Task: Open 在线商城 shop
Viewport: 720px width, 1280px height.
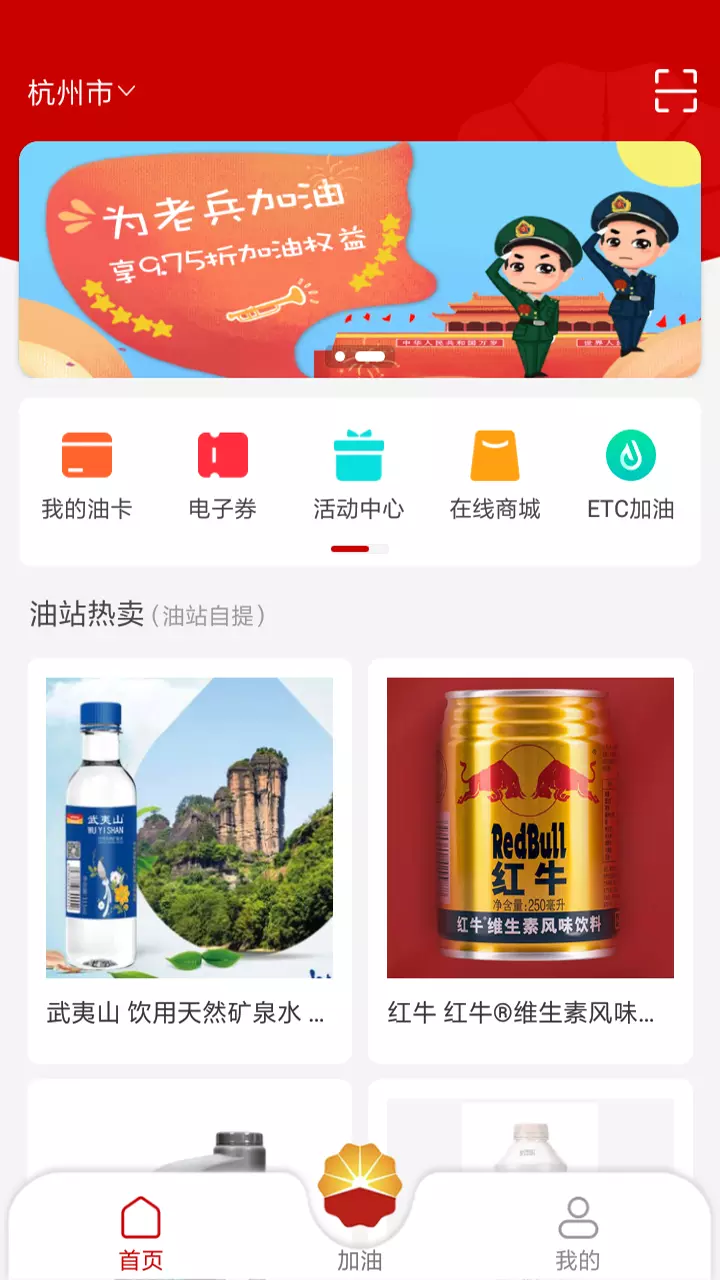Action: (x=495, y=477)
